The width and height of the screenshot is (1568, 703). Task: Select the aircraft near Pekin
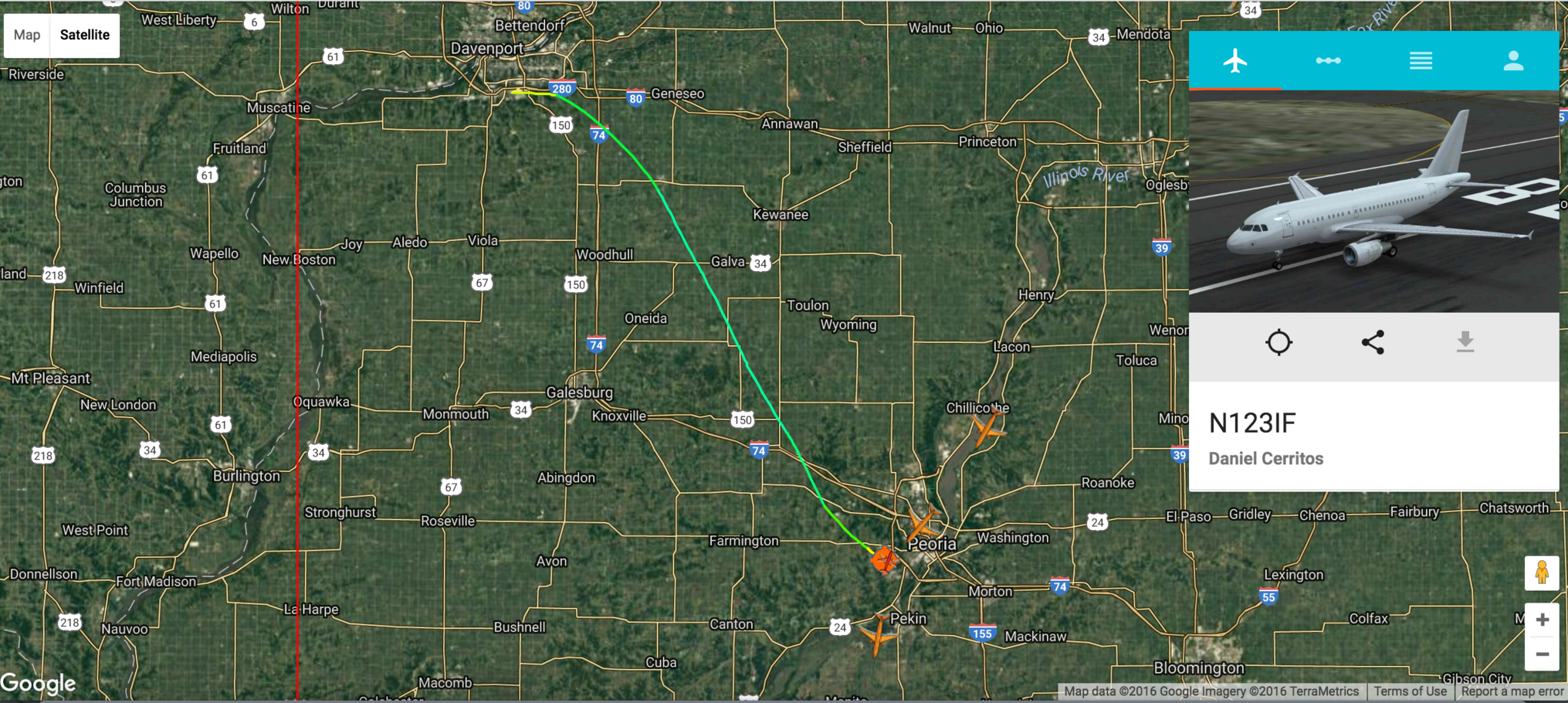point(879,635)
